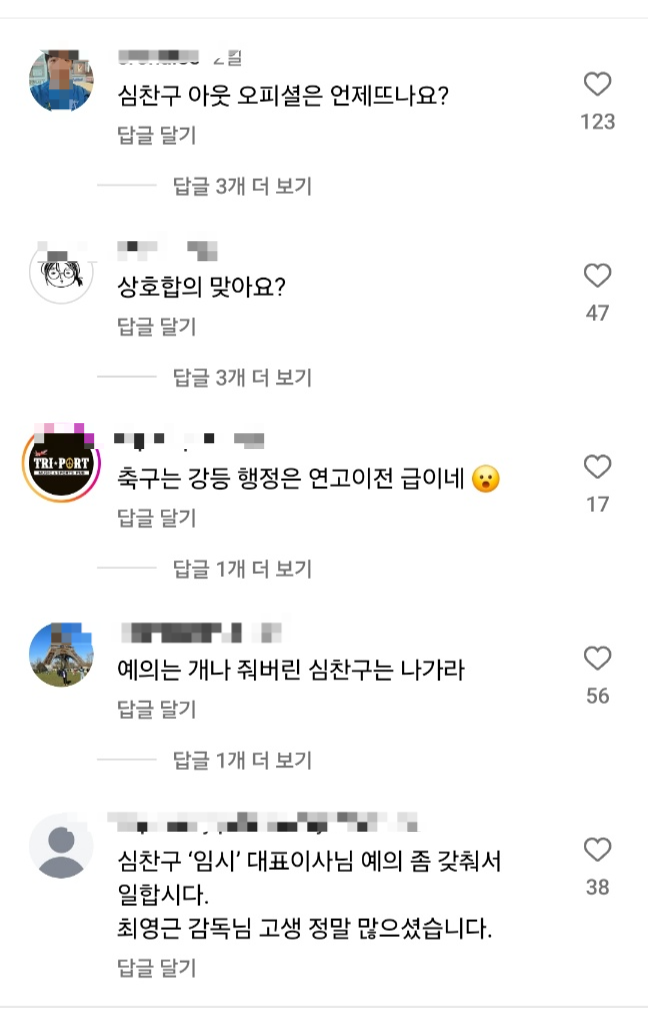This screenshot has width=648, height=1009.
Task: Like the comment '축구는 강등 행정은 연고이전 급이네'
Action: point(597,467)
